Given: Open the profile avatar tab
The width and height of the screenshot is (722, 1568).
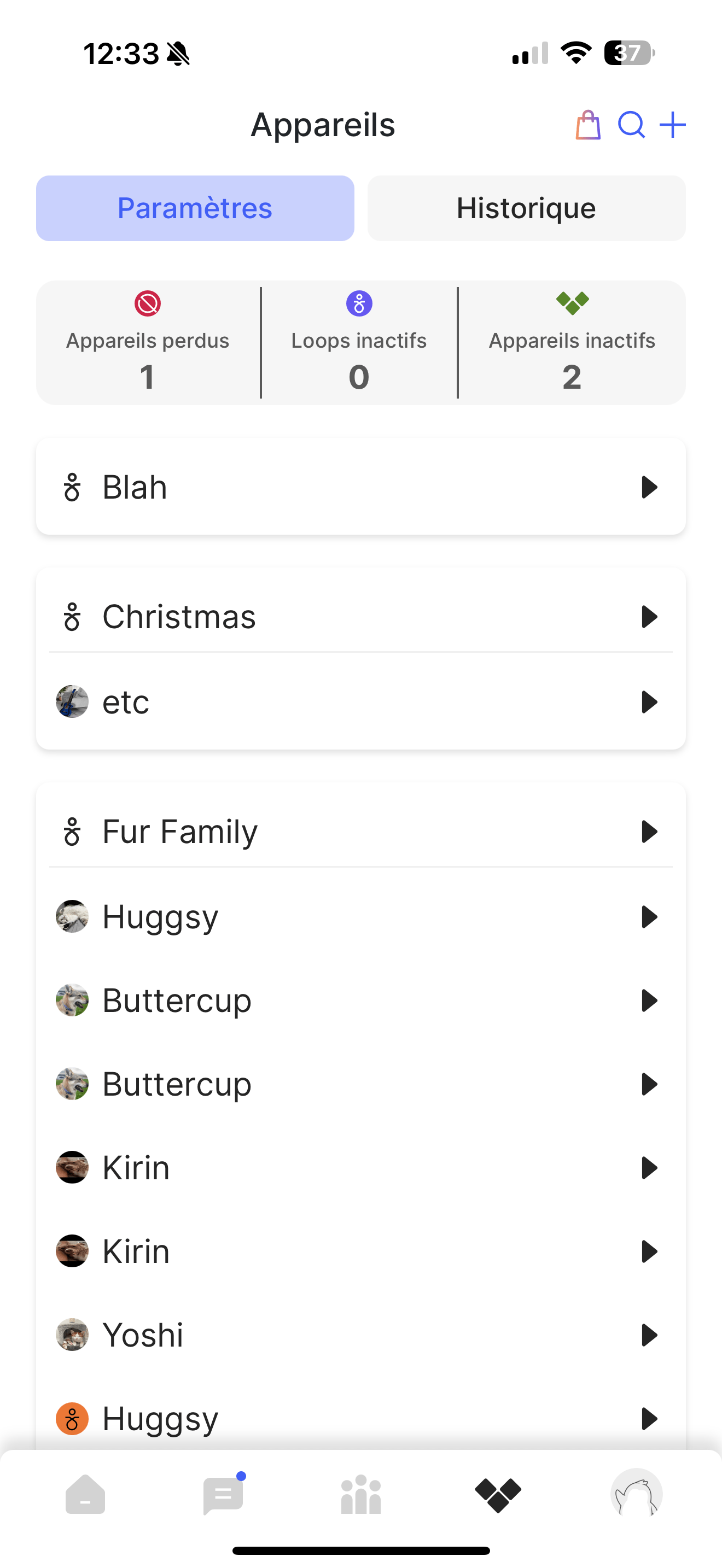Looking at the screenshot, I should pyautogui.click(x=636, y=1494).
